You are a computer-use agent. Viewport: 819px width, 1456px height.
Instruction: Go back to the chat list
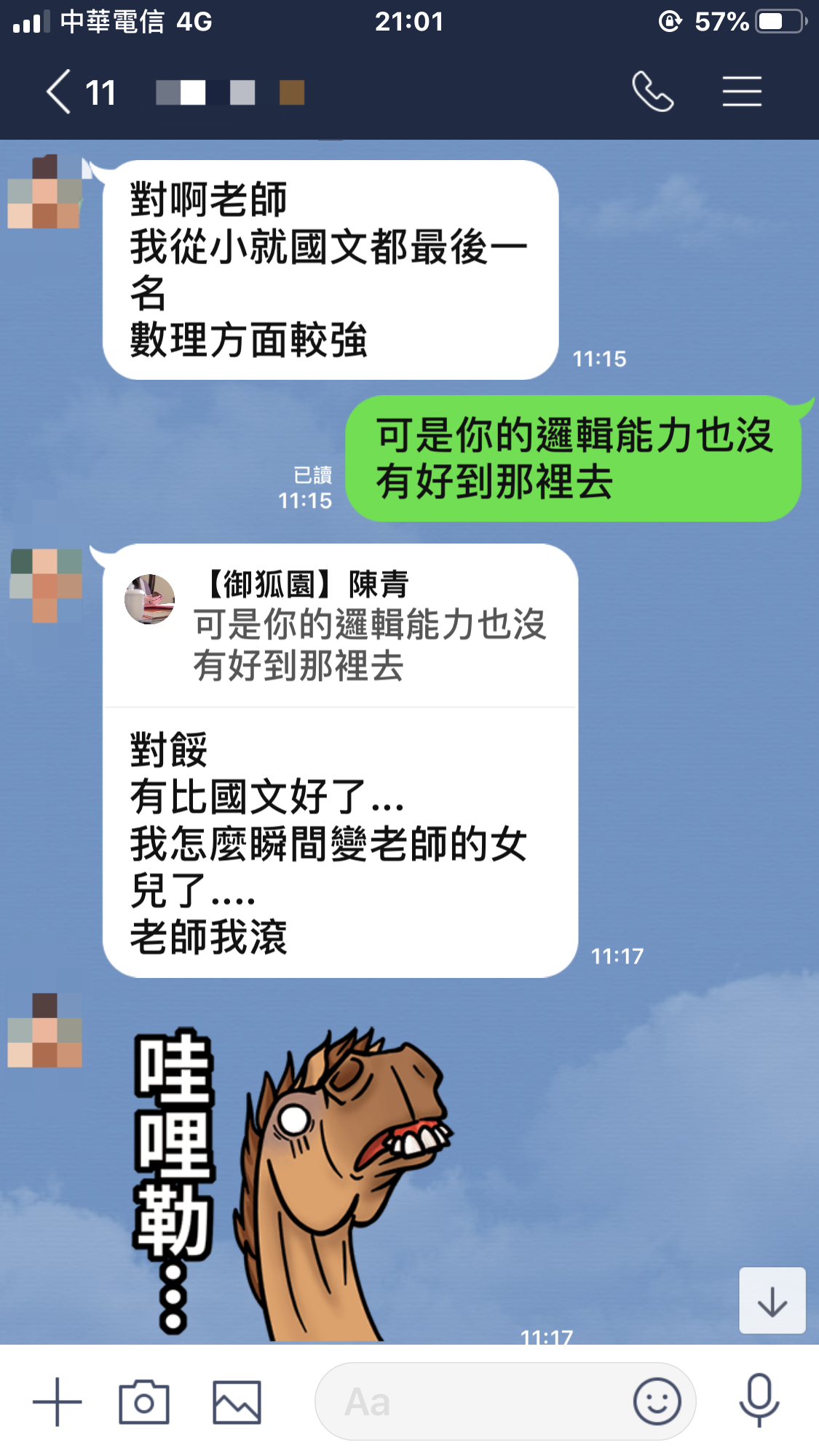[60, 92]
